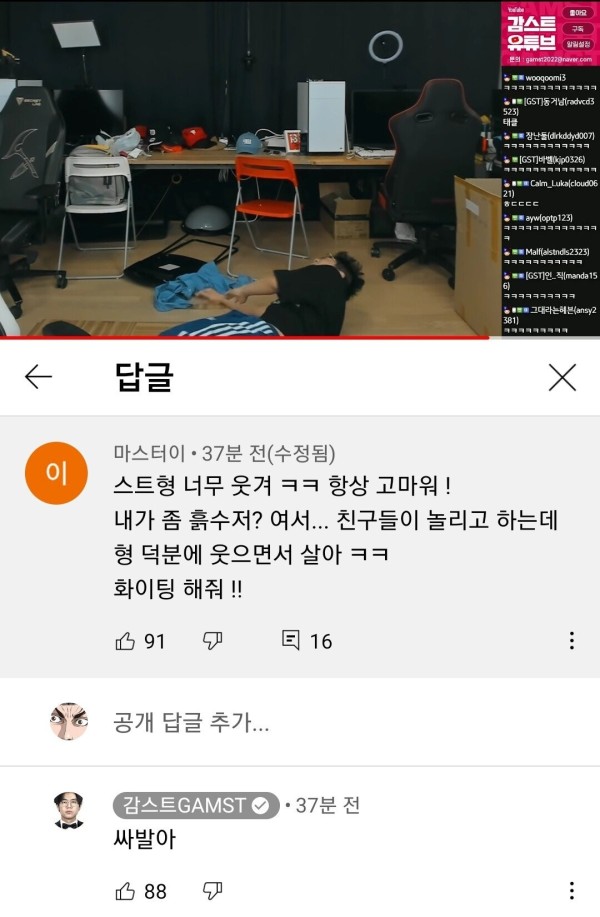
Task: Open 마스터이's profile avatar
Action: click(x=56, y=474)
